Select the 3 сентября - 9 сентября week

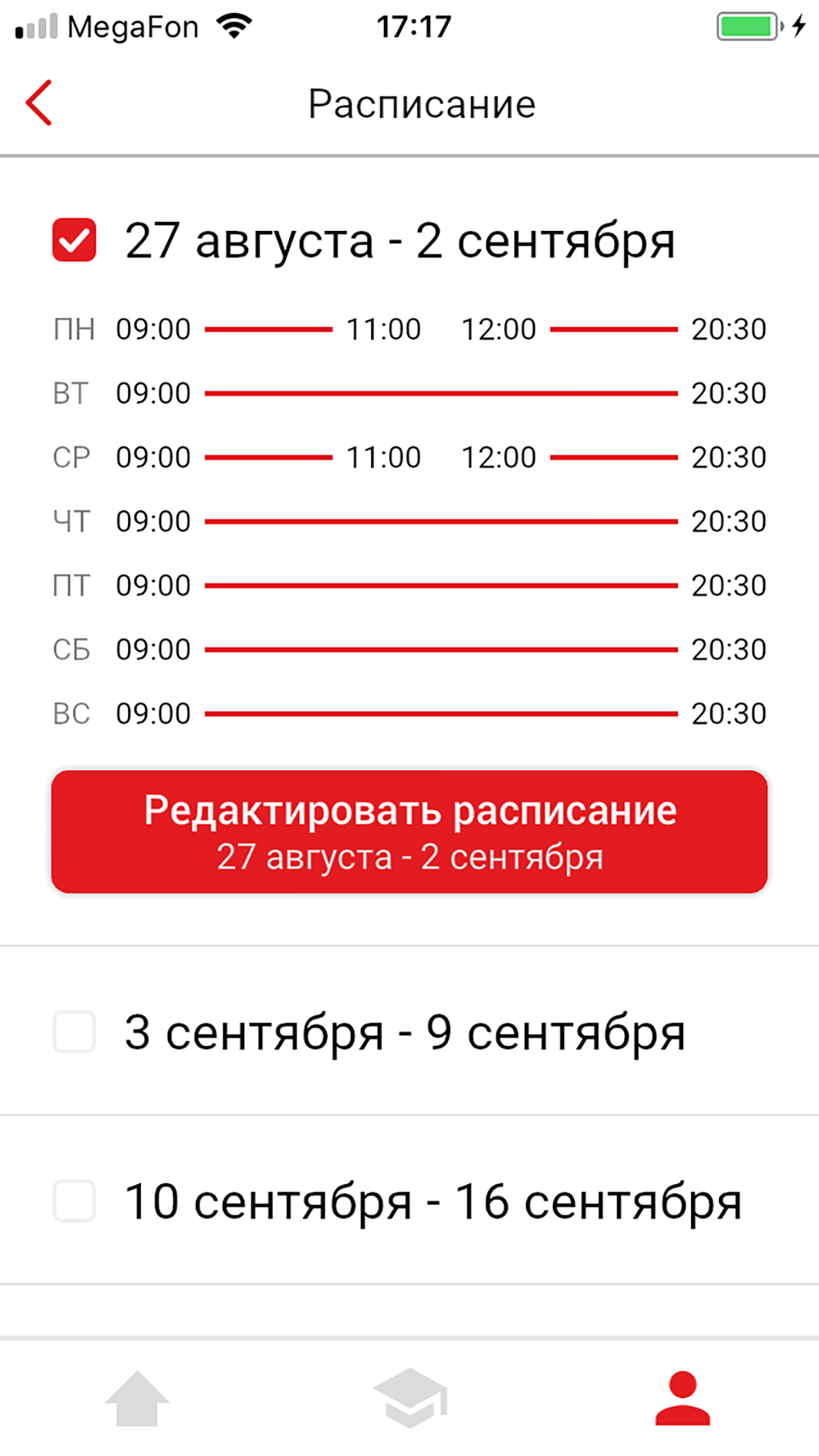(x=75, y=1031)
